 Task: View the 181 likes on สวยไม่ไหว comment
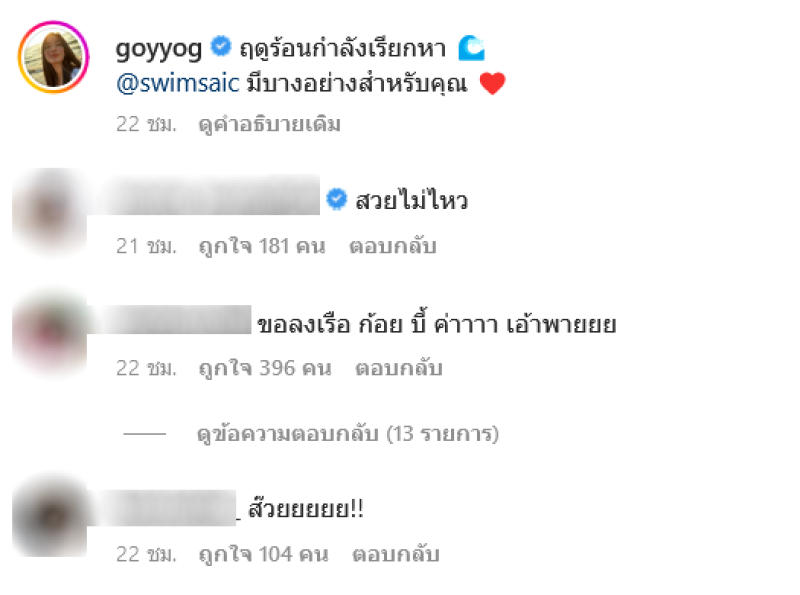point(263,246)
